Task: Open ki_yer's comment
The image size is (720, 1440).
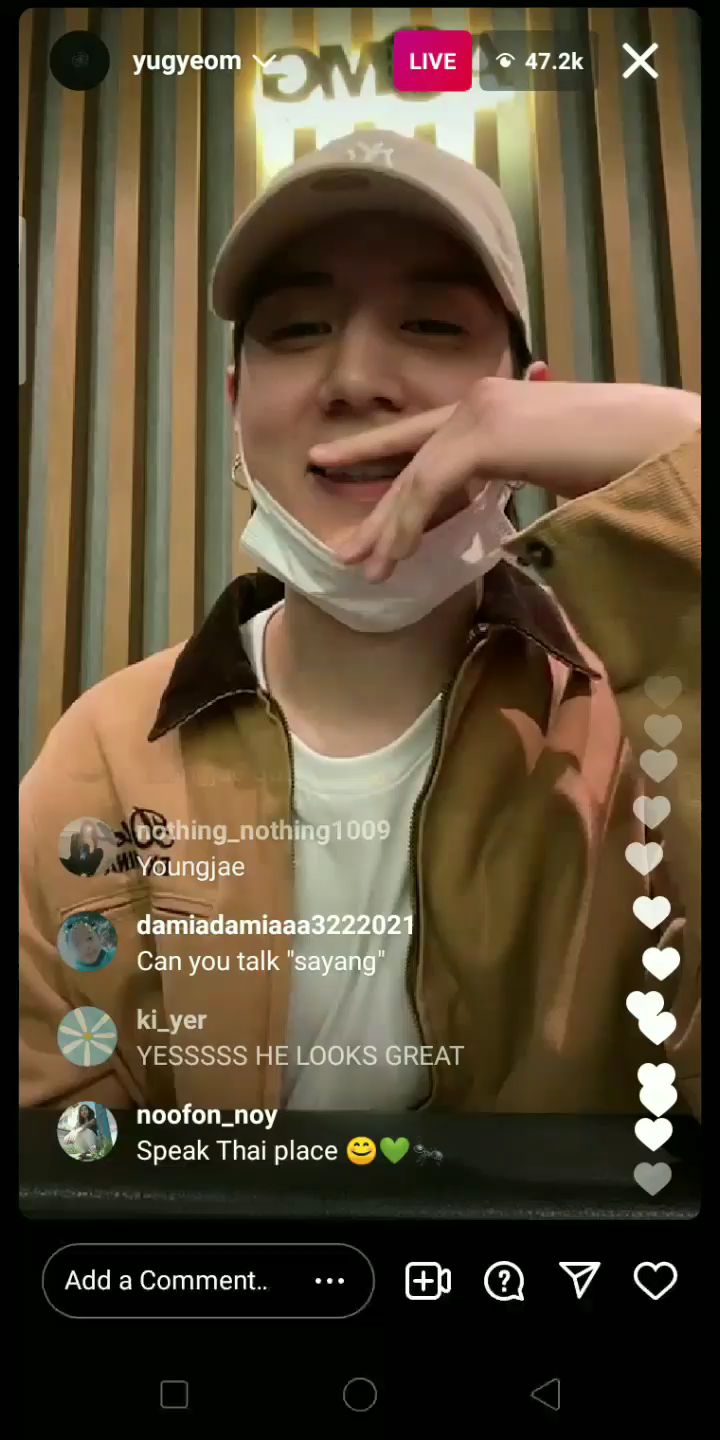Action: [300, 1038]
